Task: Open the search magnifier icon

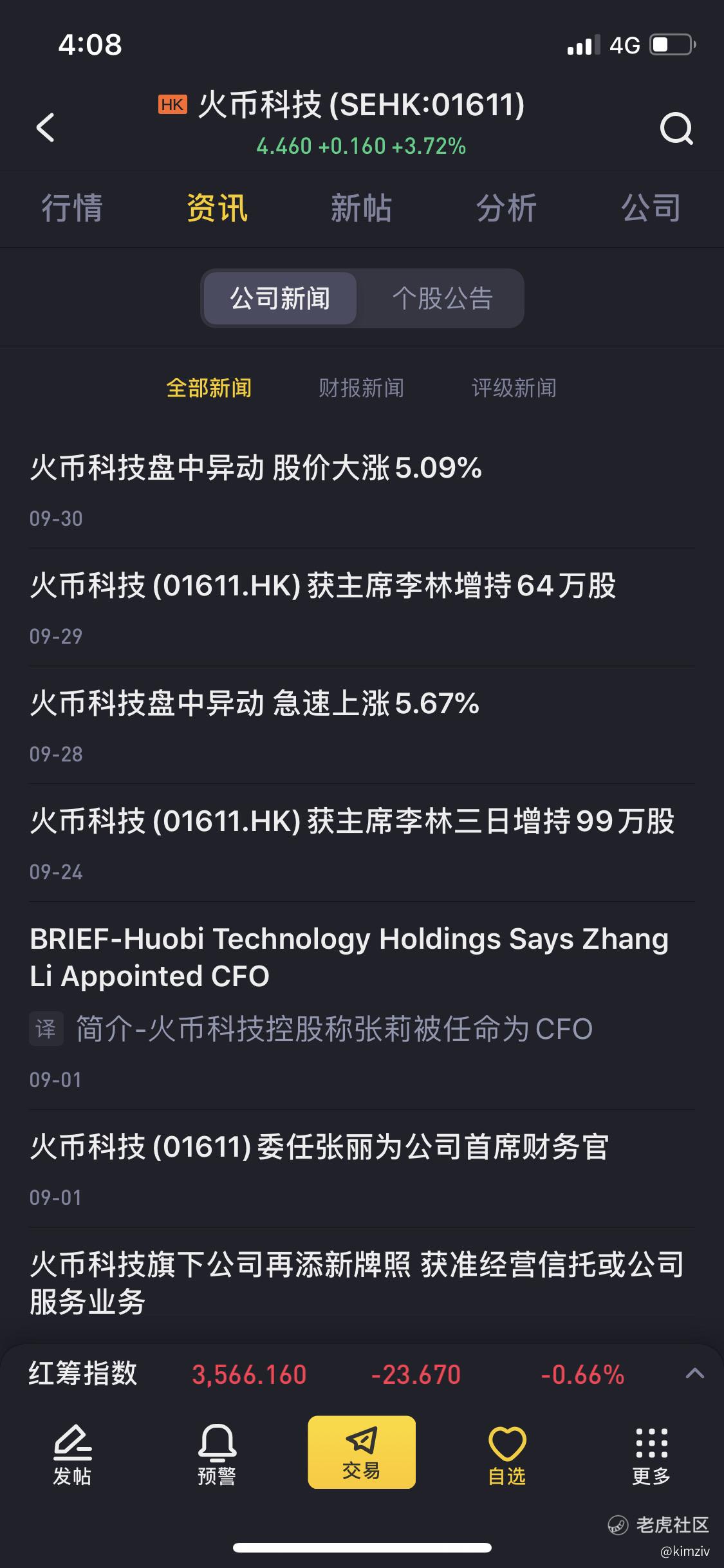Action: [x=676, y=128]
